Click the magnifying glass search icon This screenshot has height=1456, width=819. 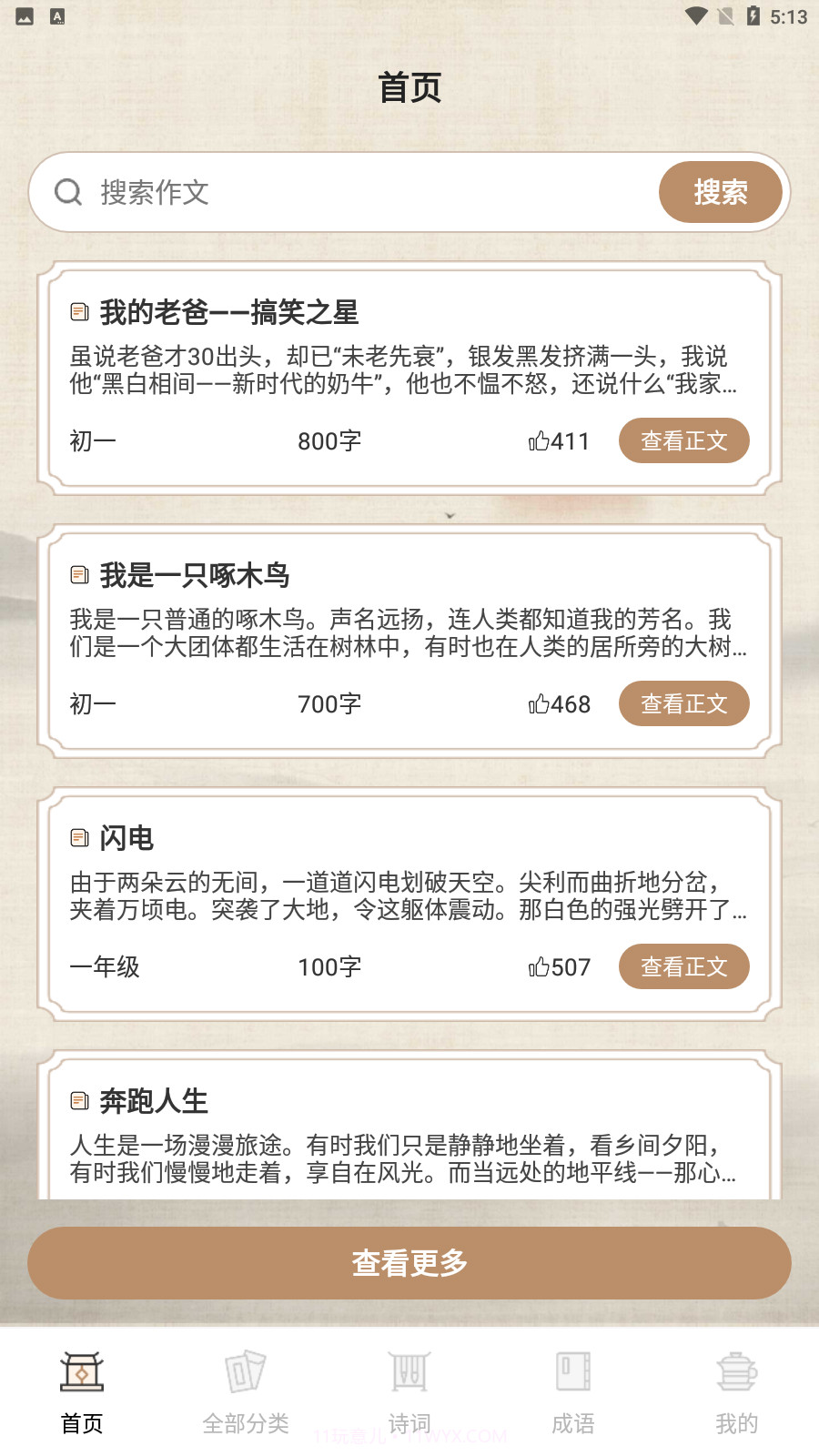click(x=68, y=193)
